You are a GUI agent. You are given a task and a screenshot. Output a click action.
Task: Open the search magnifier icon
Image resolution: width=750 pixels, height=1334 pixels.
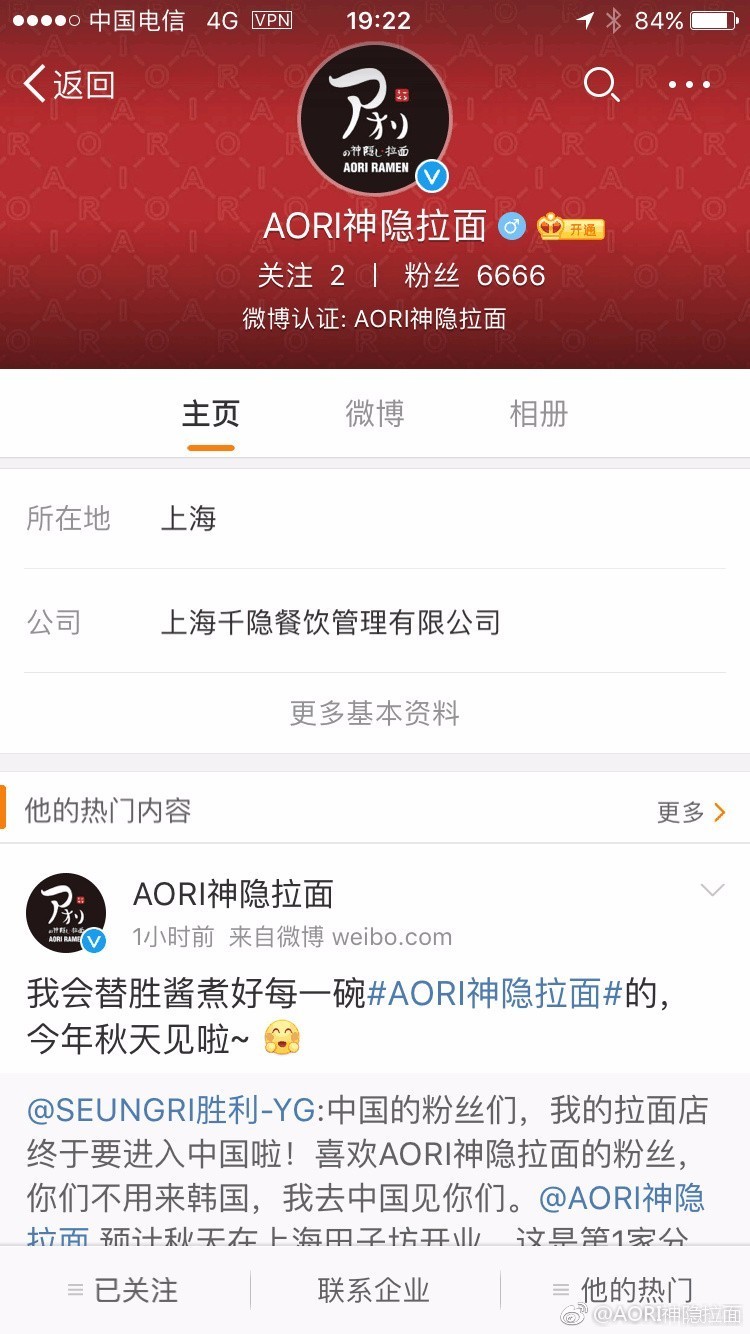tap(602, 85)
